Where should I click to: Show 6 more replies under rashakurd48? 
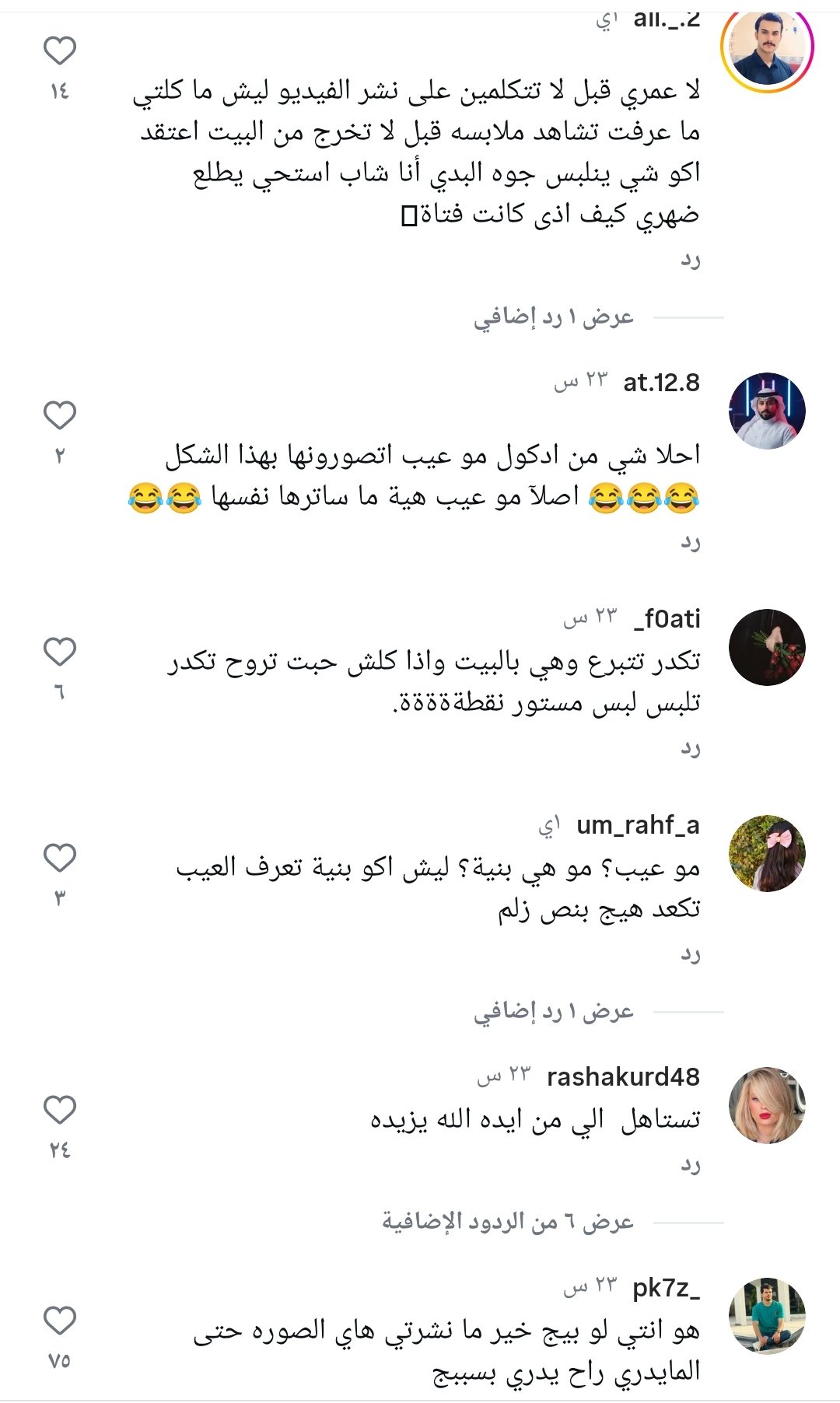(x=508, y=1222)
